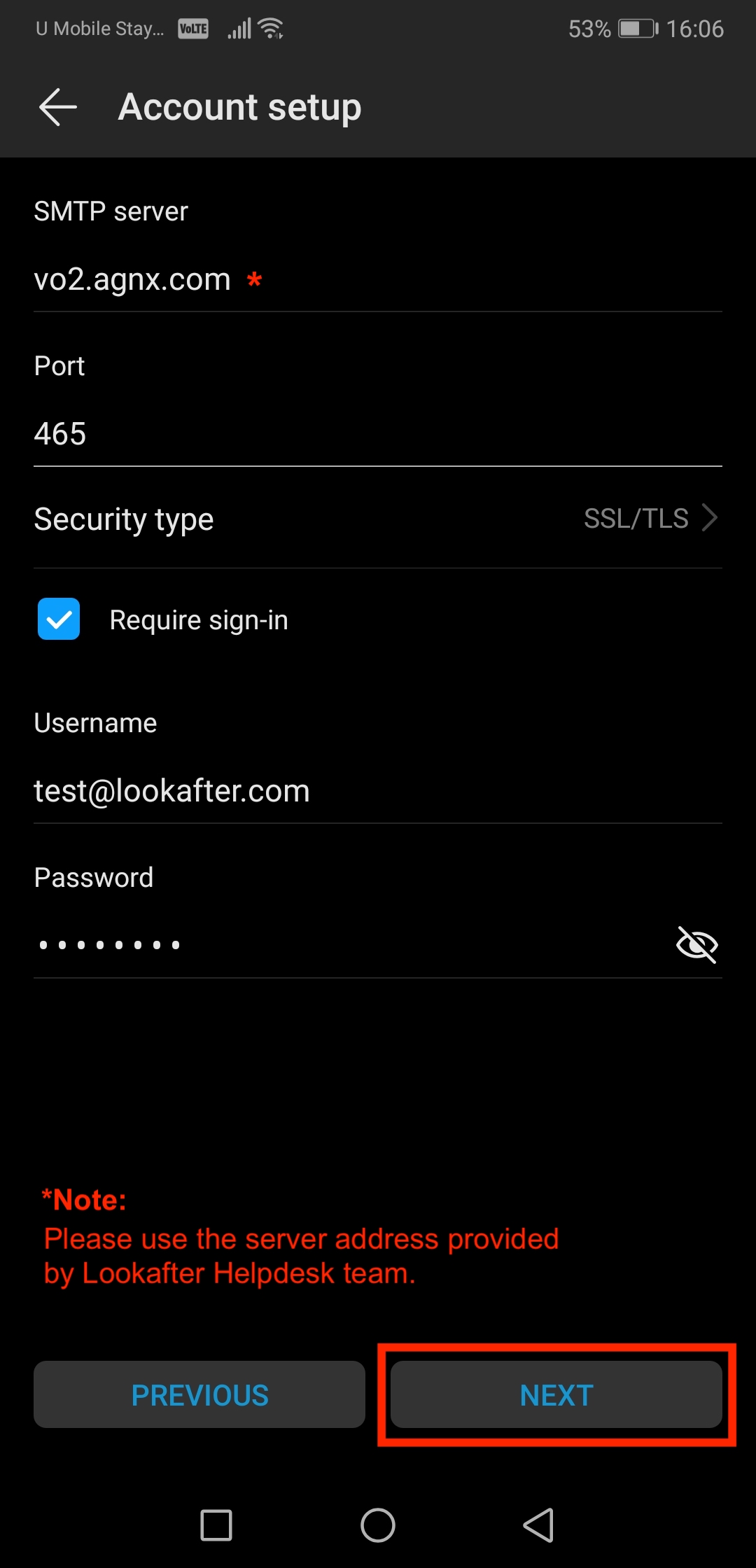756x1568 pixels.
Task: Tap the Password field
Action: point(350,945)
